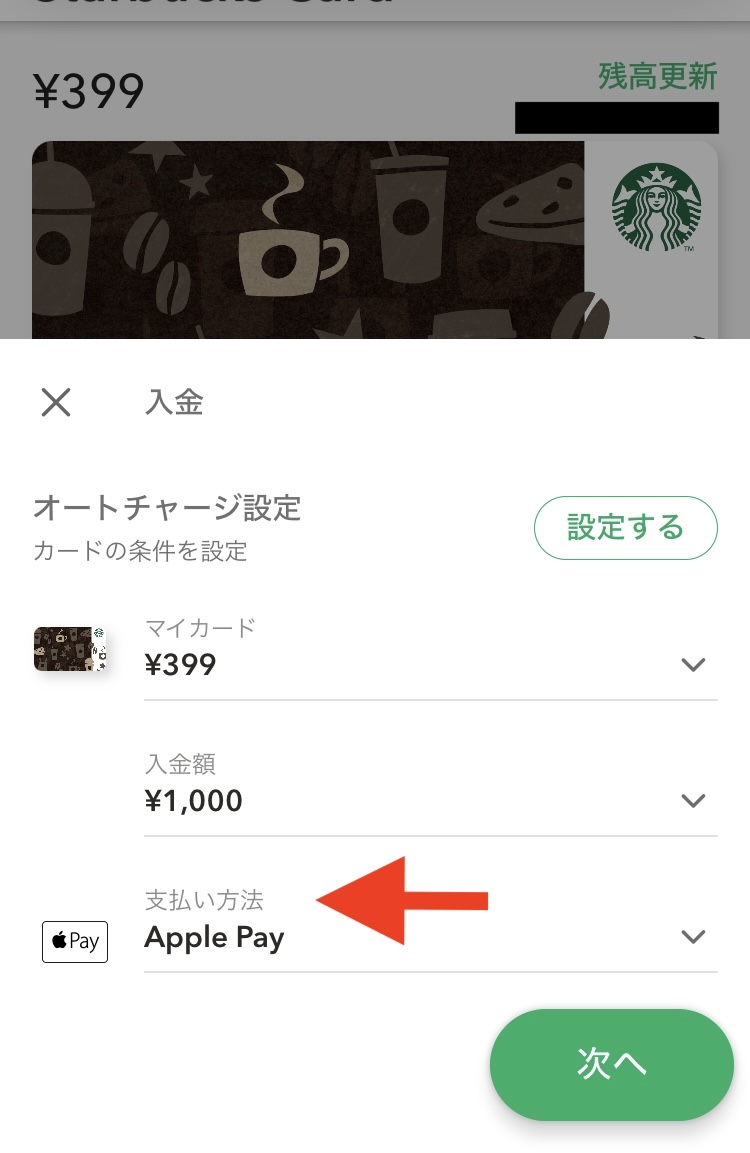Screen dimensions: 750x1153
Task: Open the 入金額 ¥1,000 amount picker
Action: (692, 800)
